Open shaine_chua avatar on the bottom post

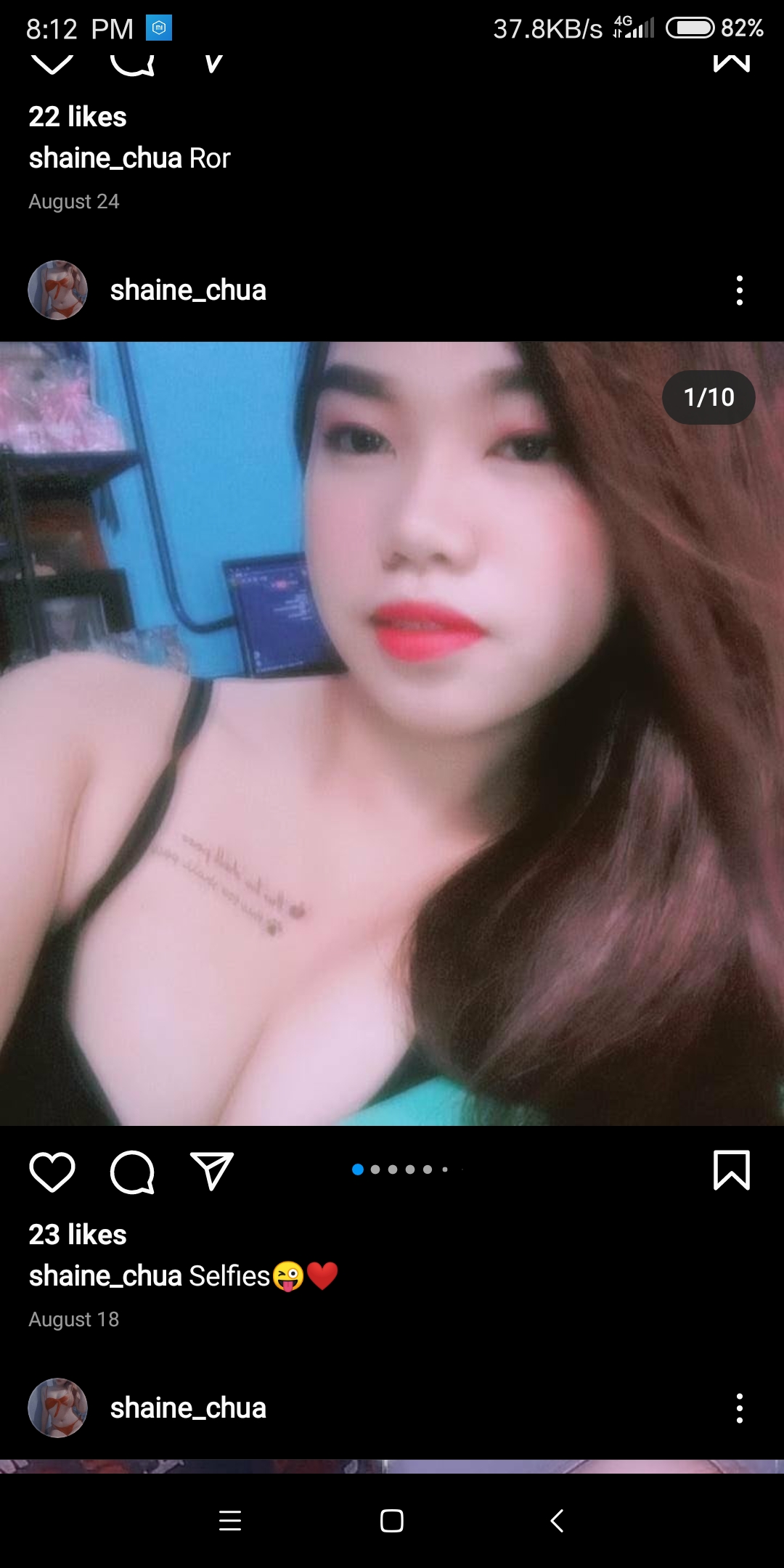[x=58, y=1408]
